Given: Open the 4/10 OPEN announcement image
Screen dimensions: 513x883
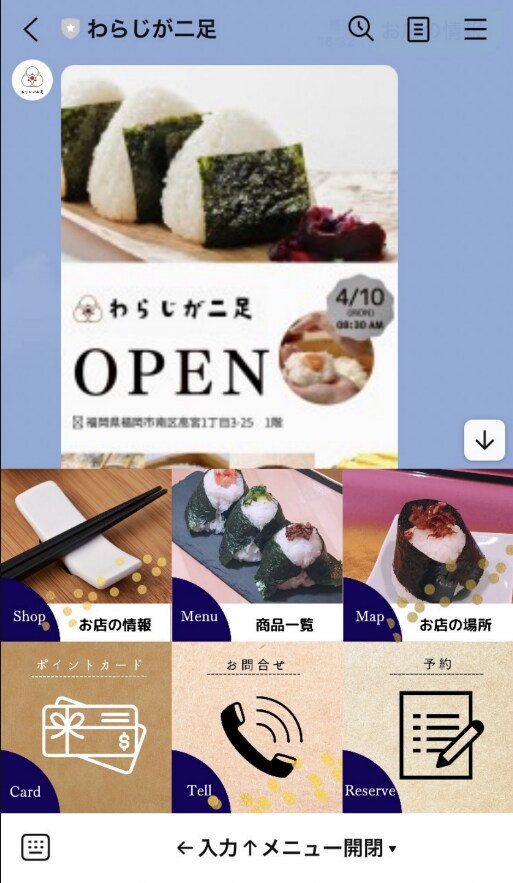Looking at the screenshot, I should [x=229, y=266].
